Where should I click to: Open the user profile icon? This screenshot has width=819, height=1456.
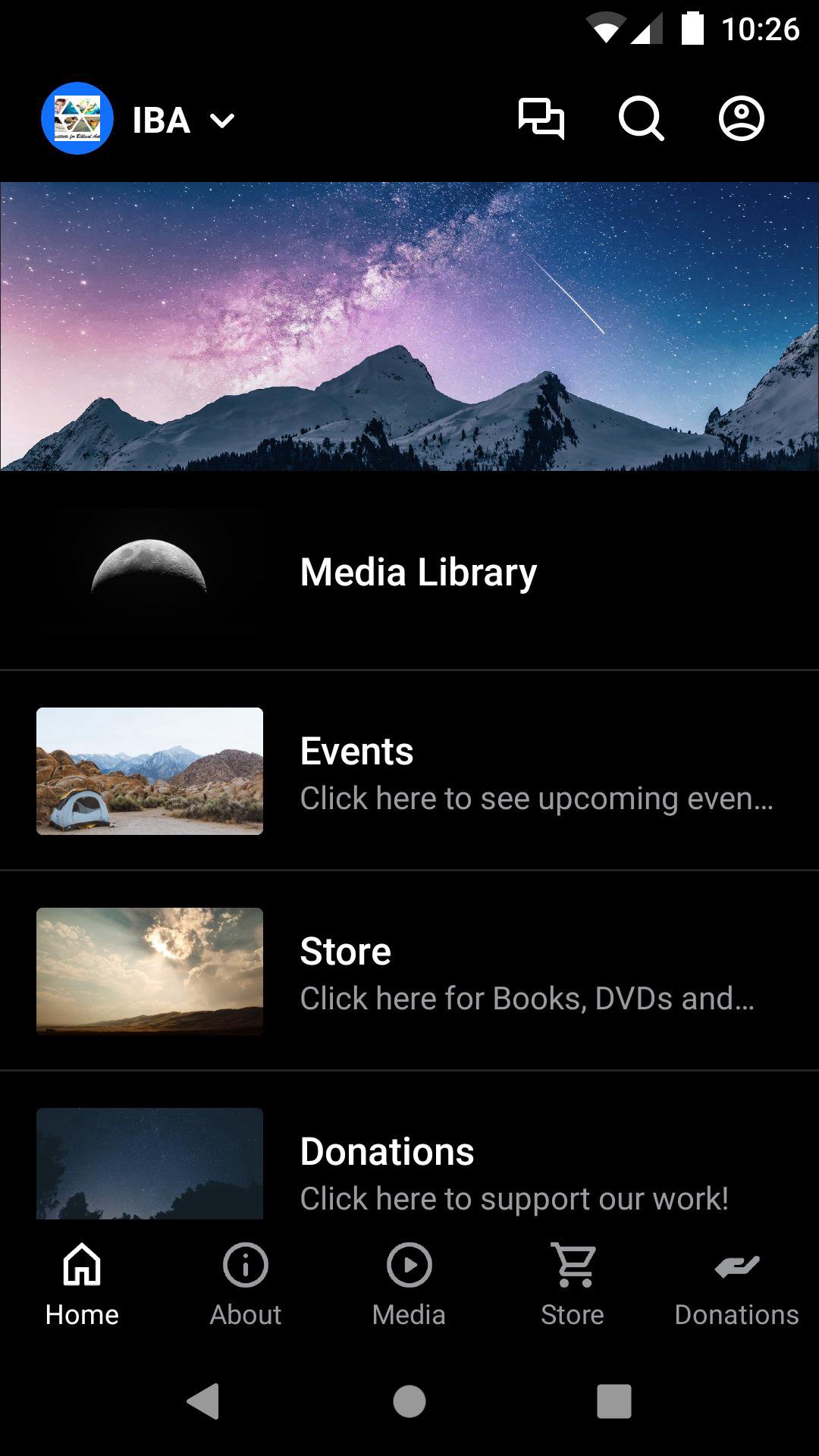coord(741,119)
